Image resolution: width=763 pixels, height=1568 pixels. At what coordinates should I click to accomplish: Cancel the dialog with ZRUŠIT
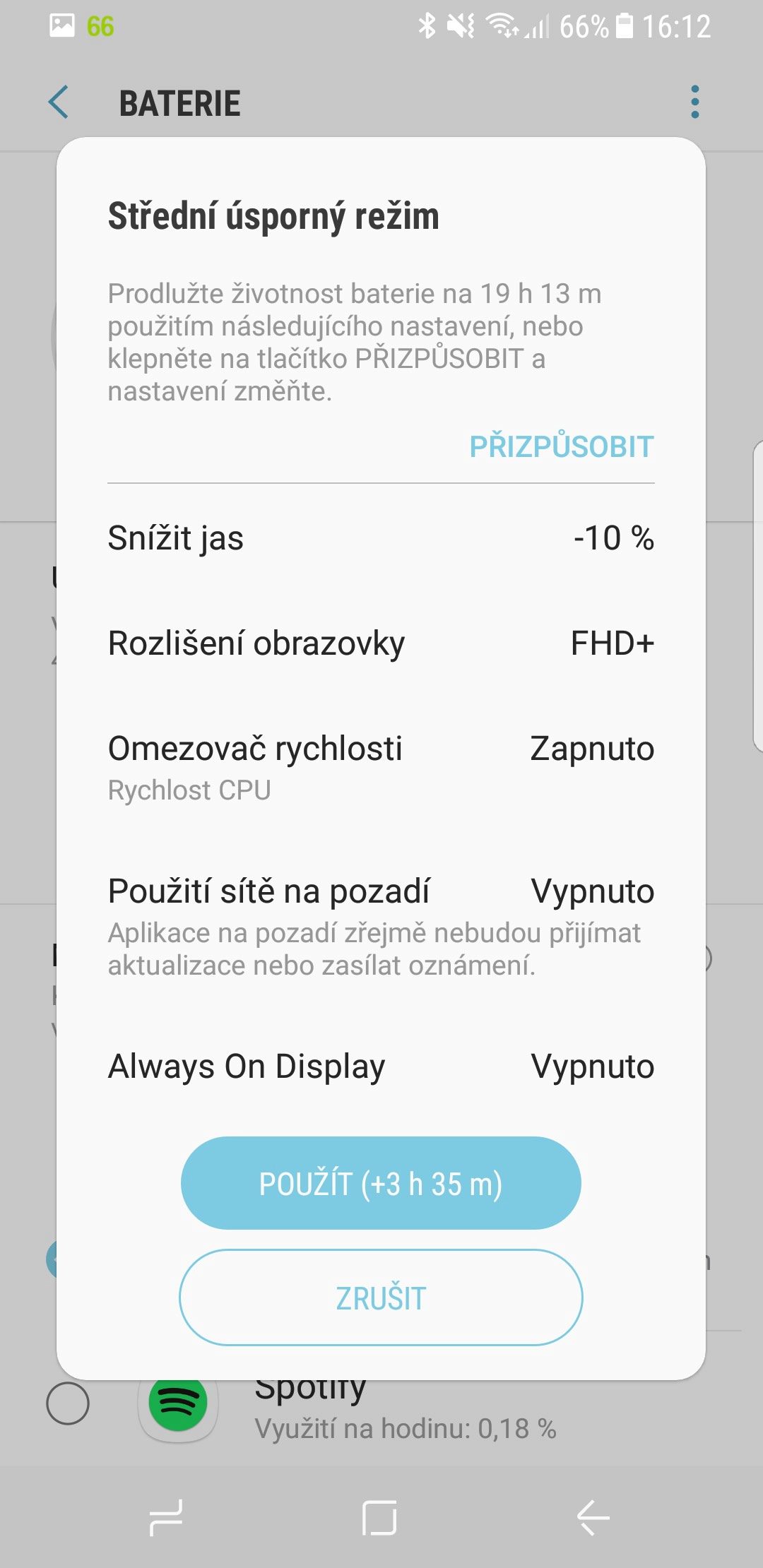[381, 1297]
